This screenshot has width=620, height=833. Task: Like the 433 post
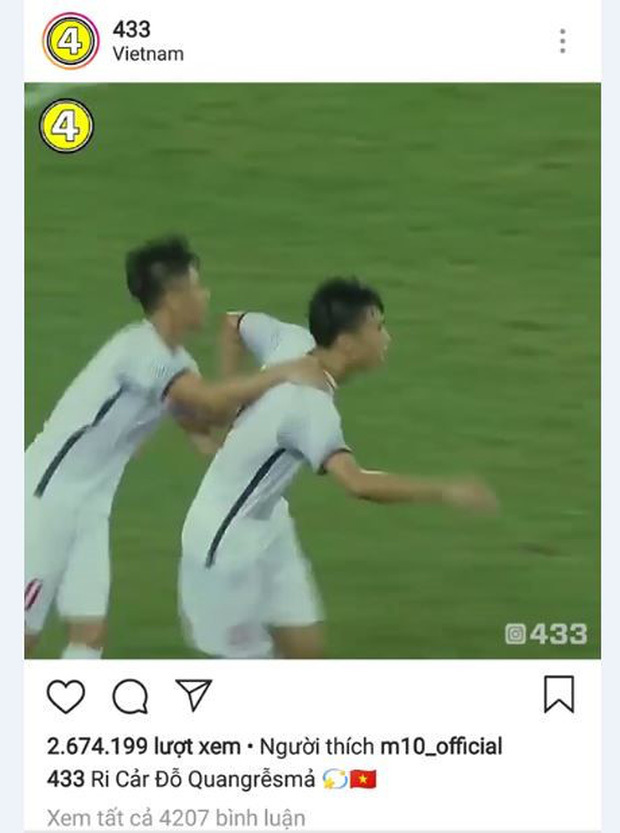tap(66, 695)
